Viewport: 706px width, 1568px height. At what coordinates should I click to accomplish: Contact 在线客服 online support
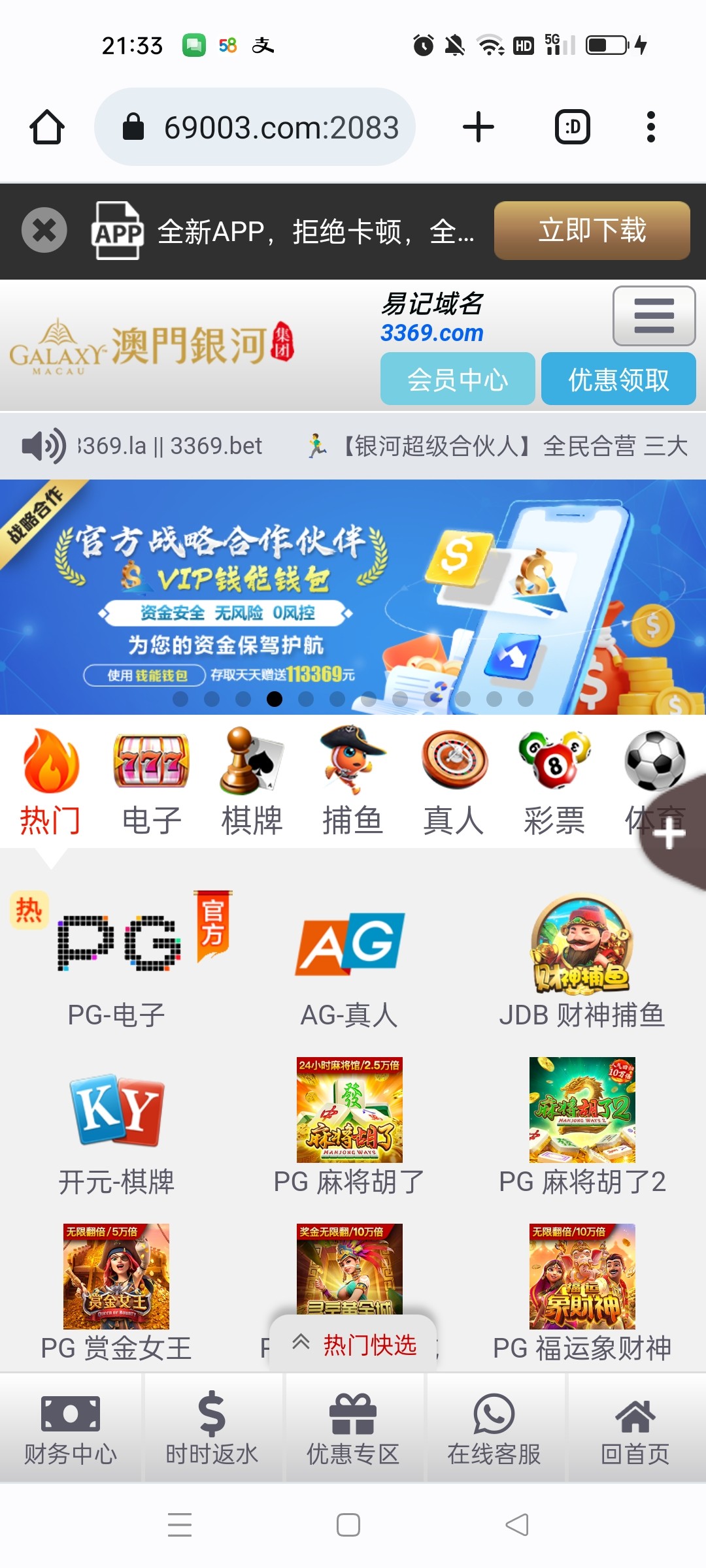coord(494,1428)
